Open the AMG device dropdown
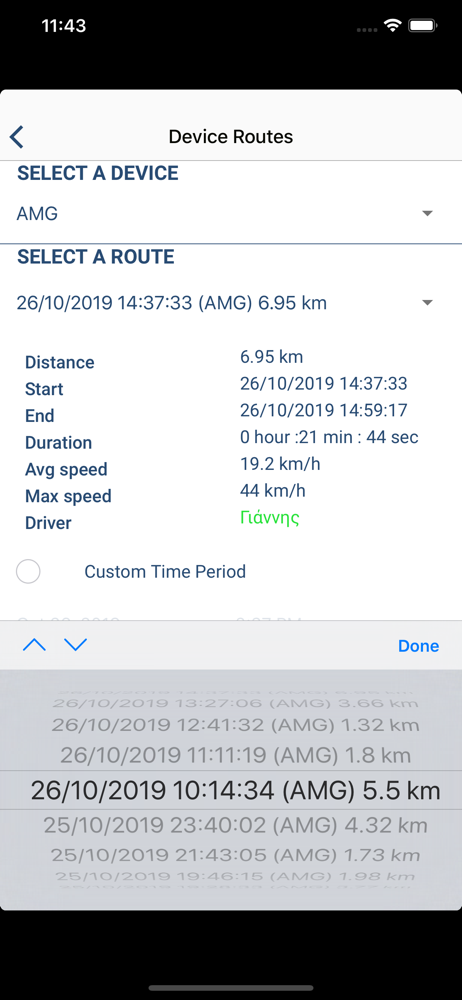This screenshot has width=462, height=1000. 231,214
